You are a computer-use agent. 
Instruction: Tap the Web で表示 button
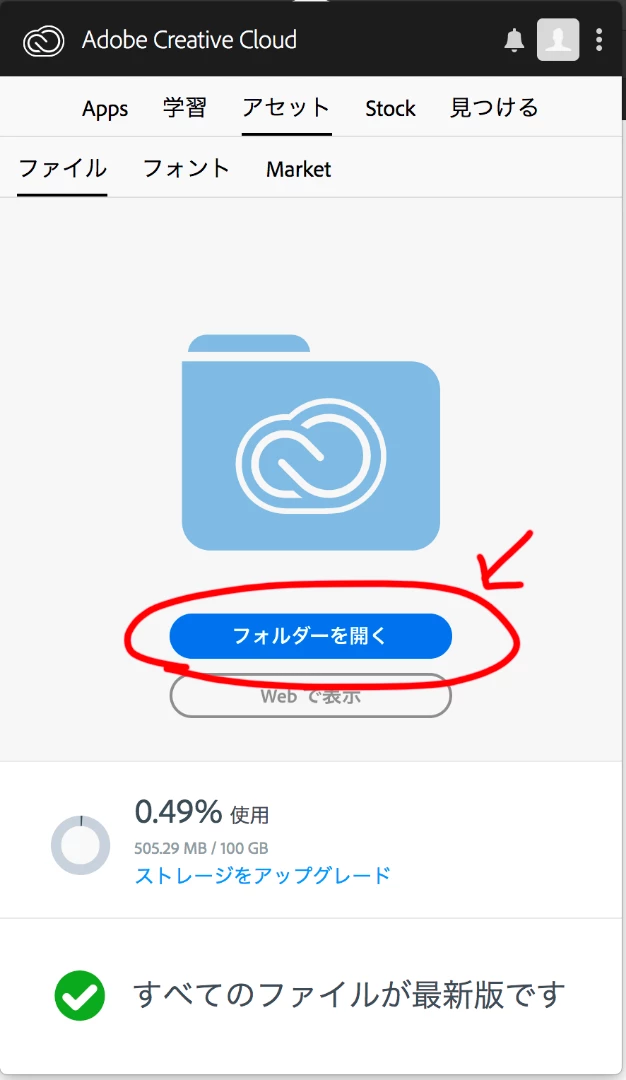310,696
